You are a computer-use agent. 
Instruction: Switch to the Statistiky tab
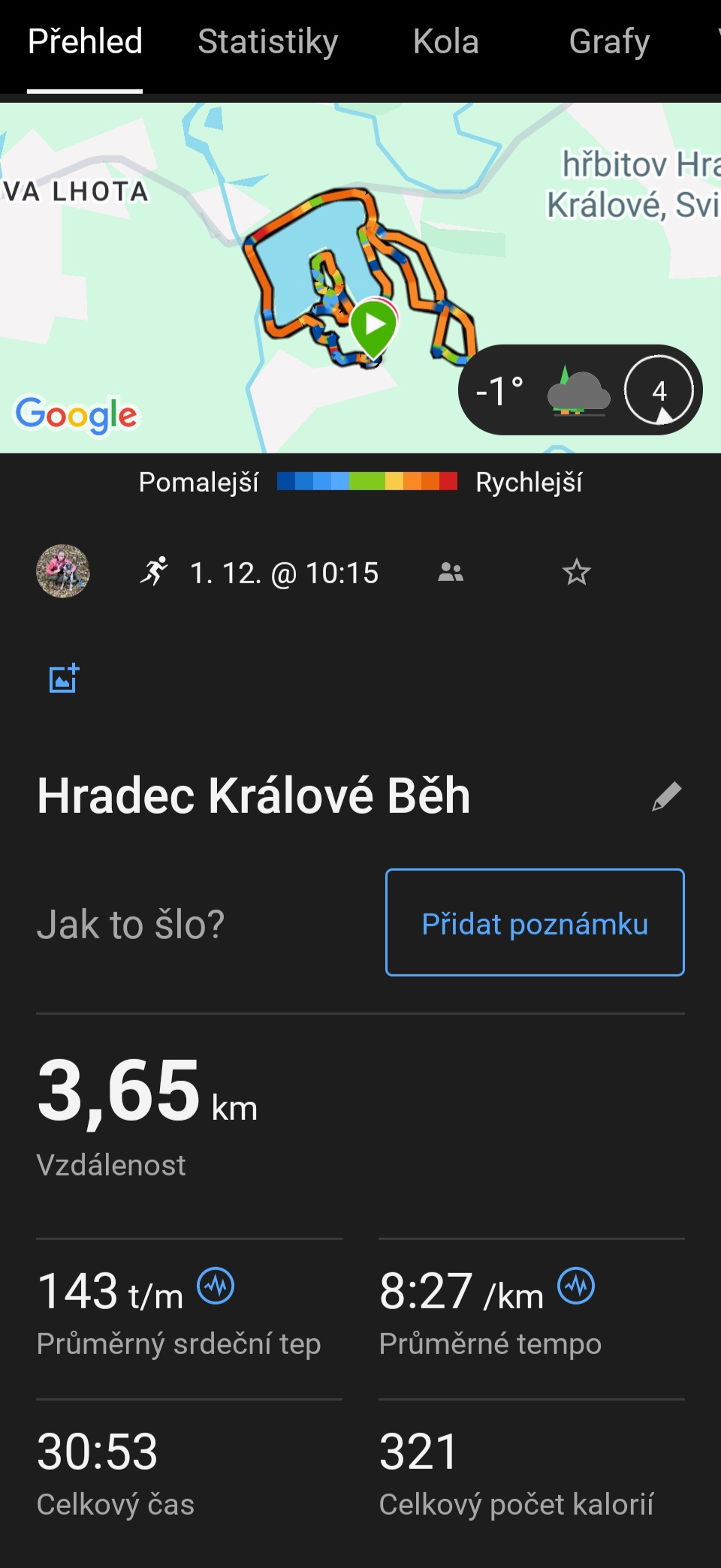(267, 42)
